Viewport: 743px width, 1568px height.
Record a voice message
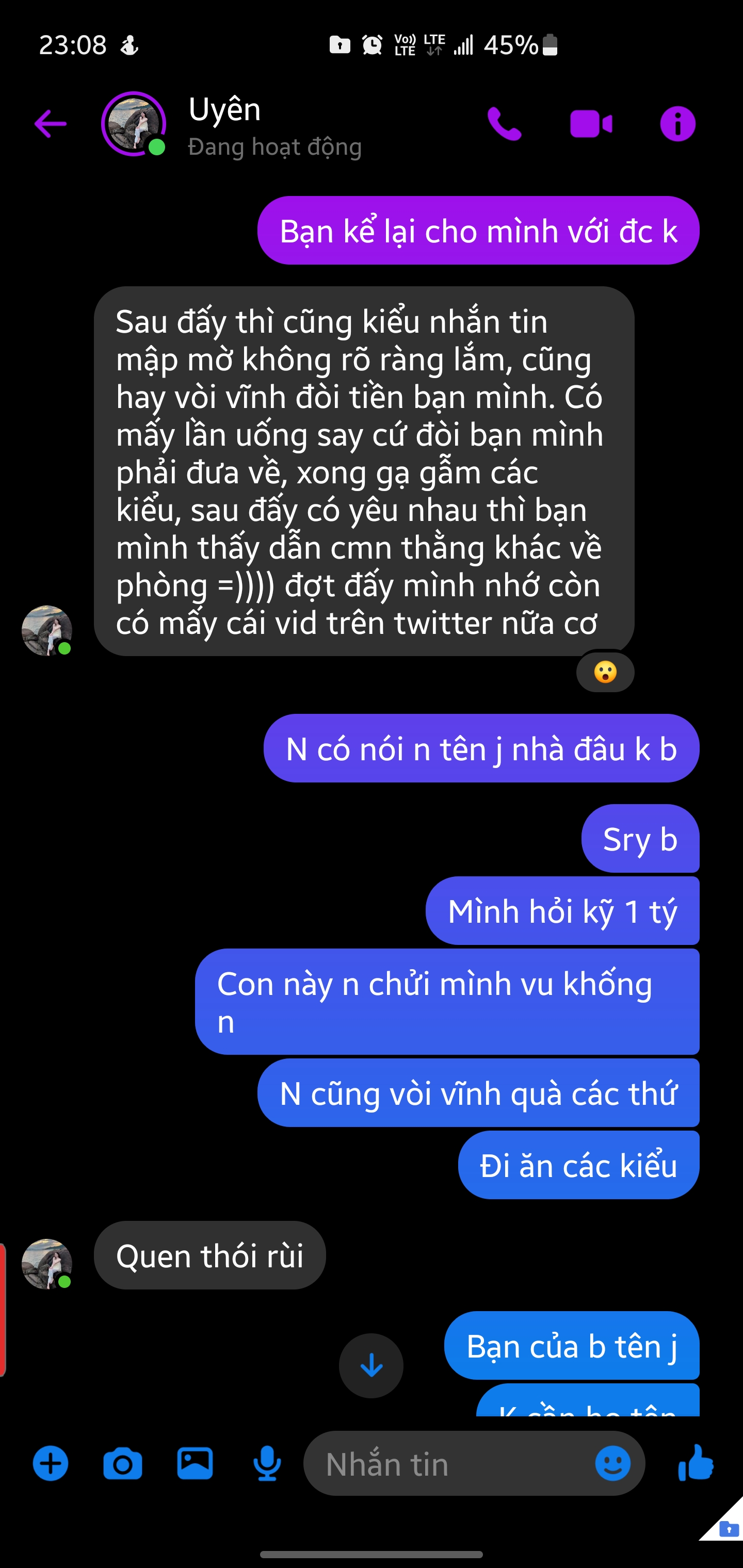(267, 1463)
